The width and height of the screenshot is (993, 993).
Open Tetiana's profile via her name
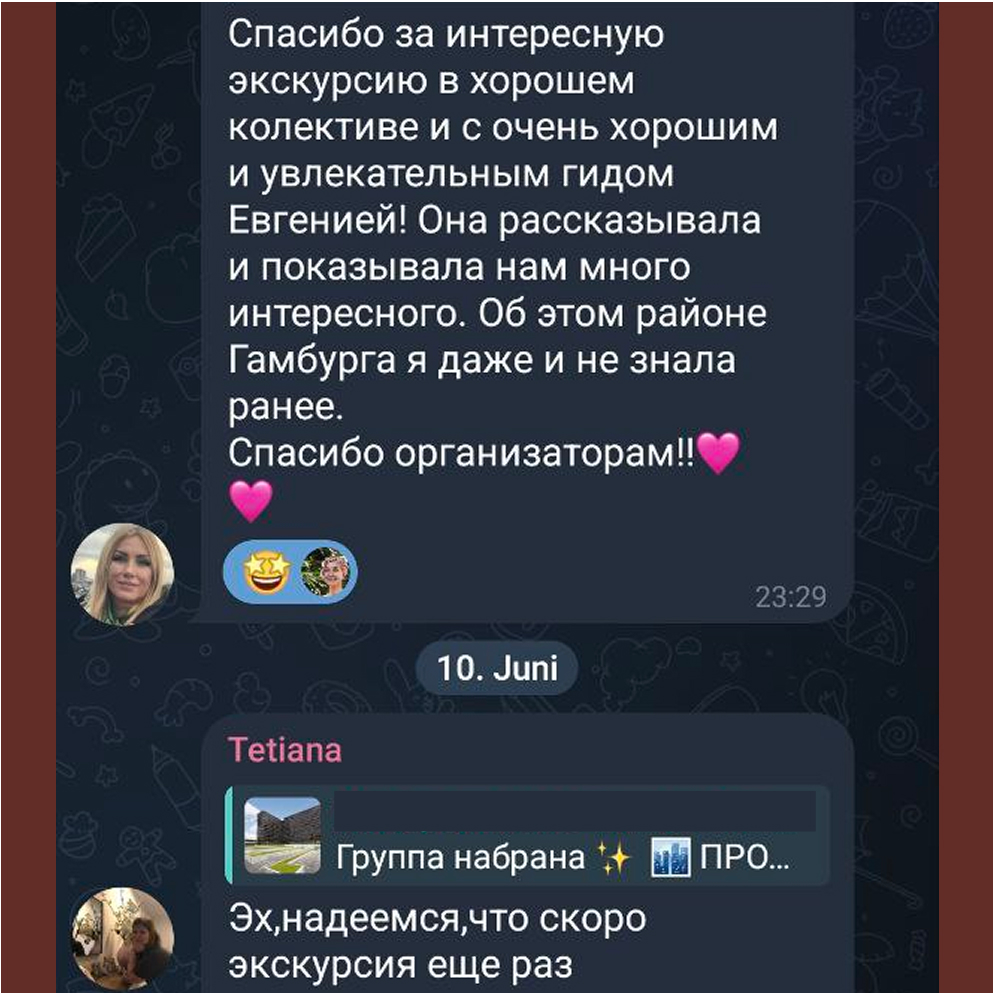coord(285,750)
